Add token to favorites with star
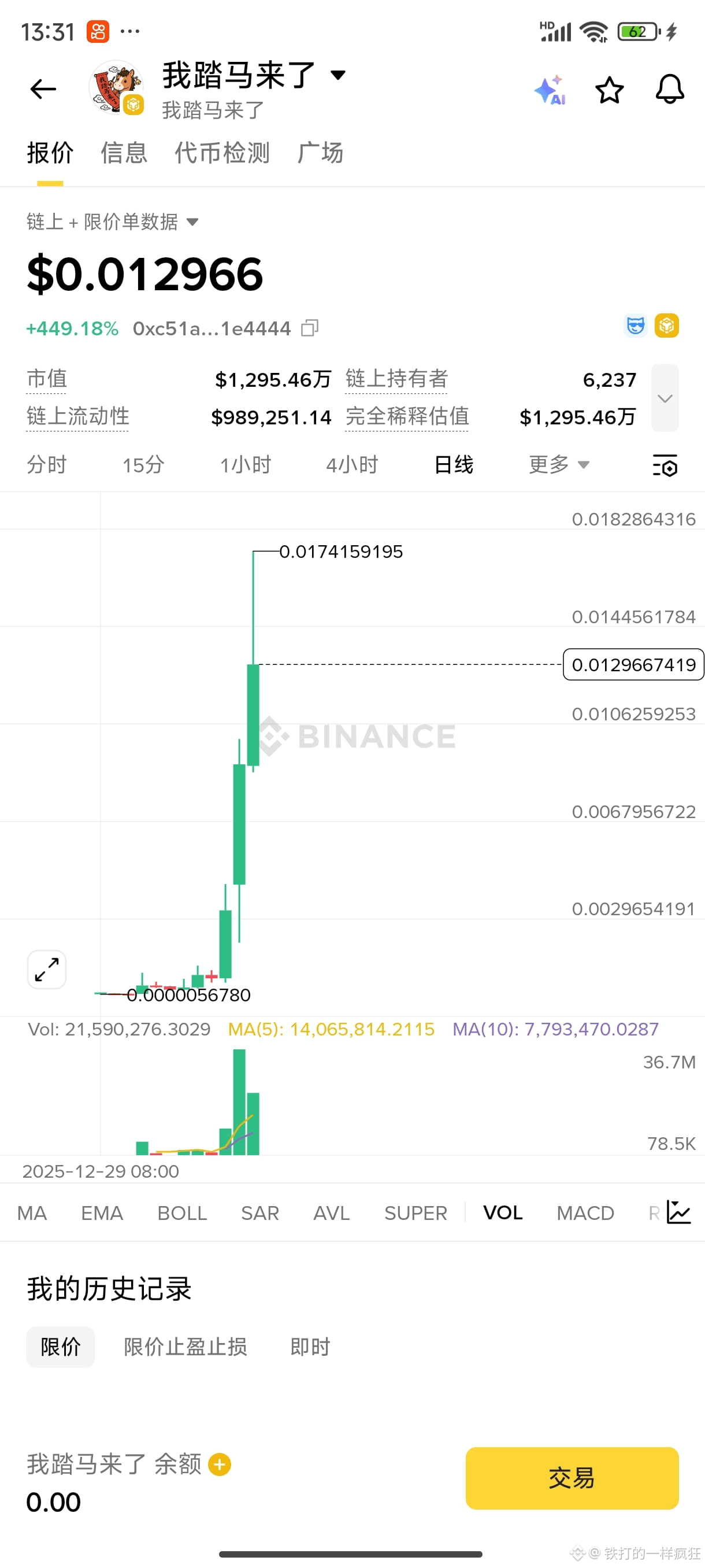Image resolution: width=705 pixels, height=1568 pixels. coord(609,91)
